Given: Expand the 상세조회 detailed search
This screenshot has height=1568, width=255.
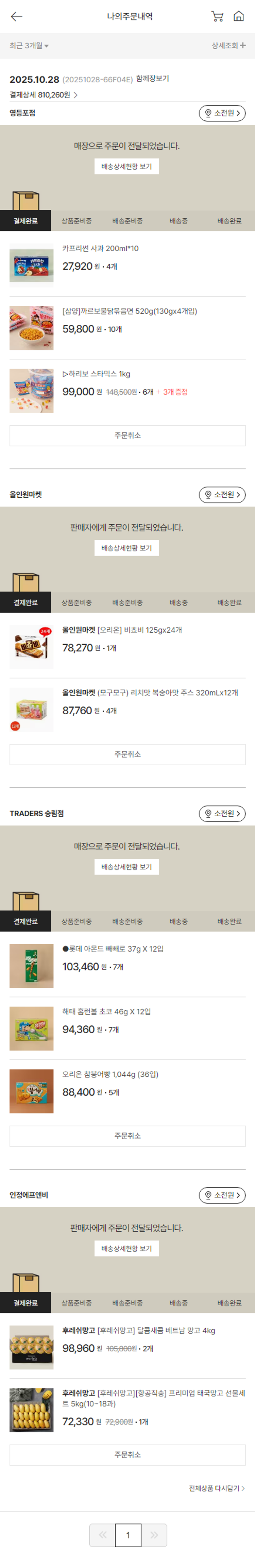Looking at the screenshot, I should coord(228,46).
